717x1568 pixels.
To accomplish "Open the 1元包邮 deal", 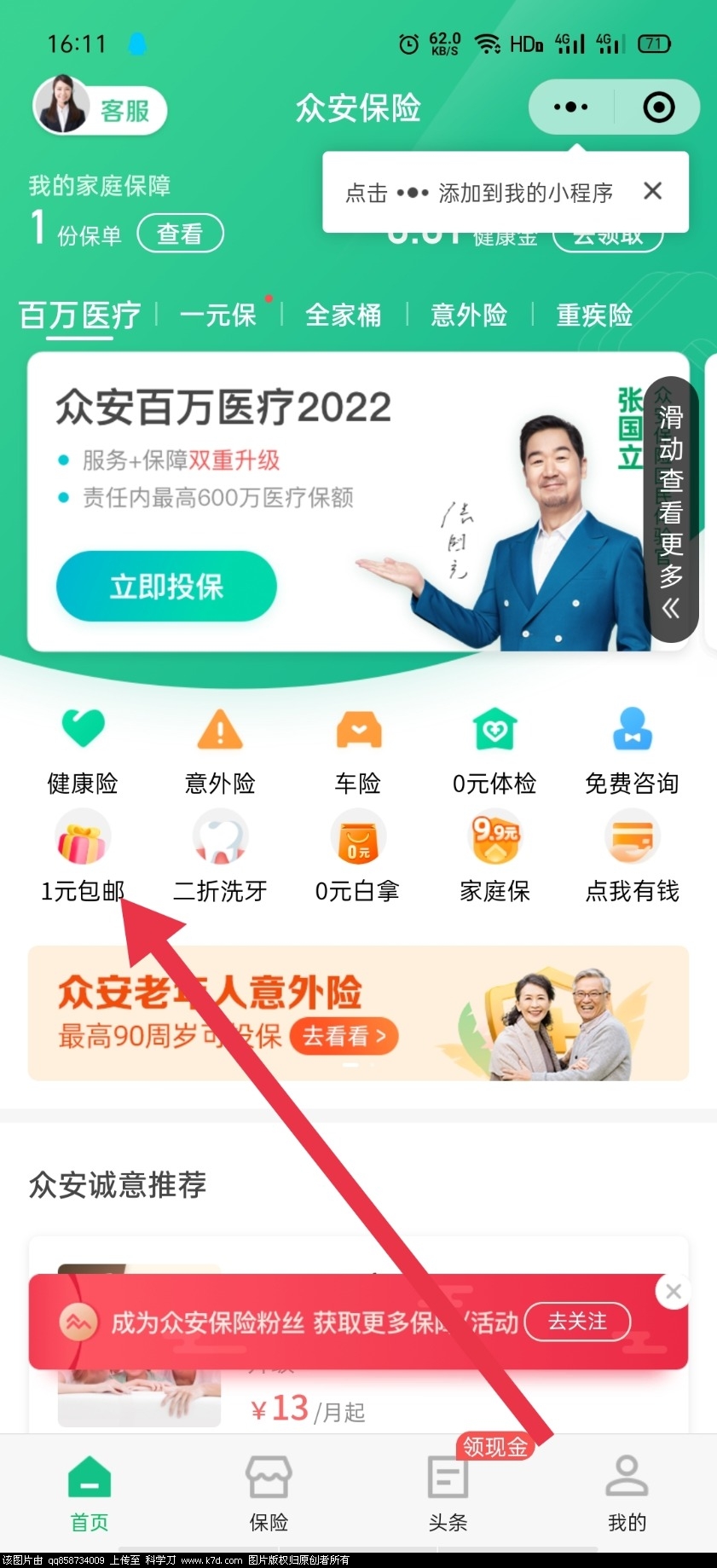I will (x=83, y=857).
